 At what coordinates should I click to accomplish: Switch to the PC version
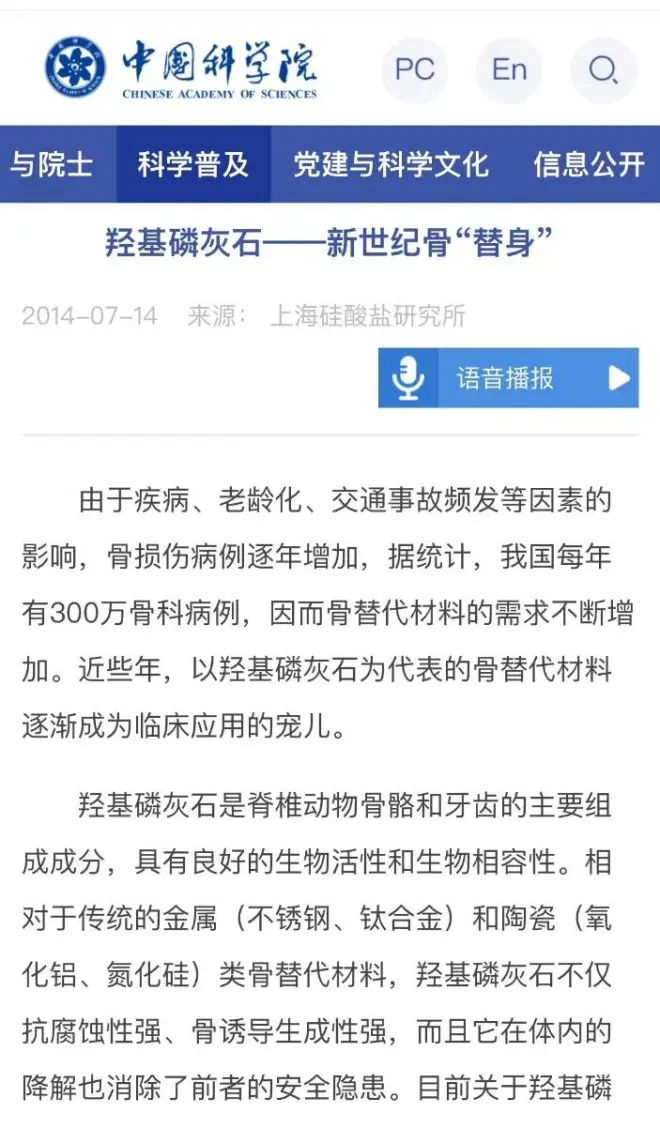pyautogui.click(x=414, y=70)
